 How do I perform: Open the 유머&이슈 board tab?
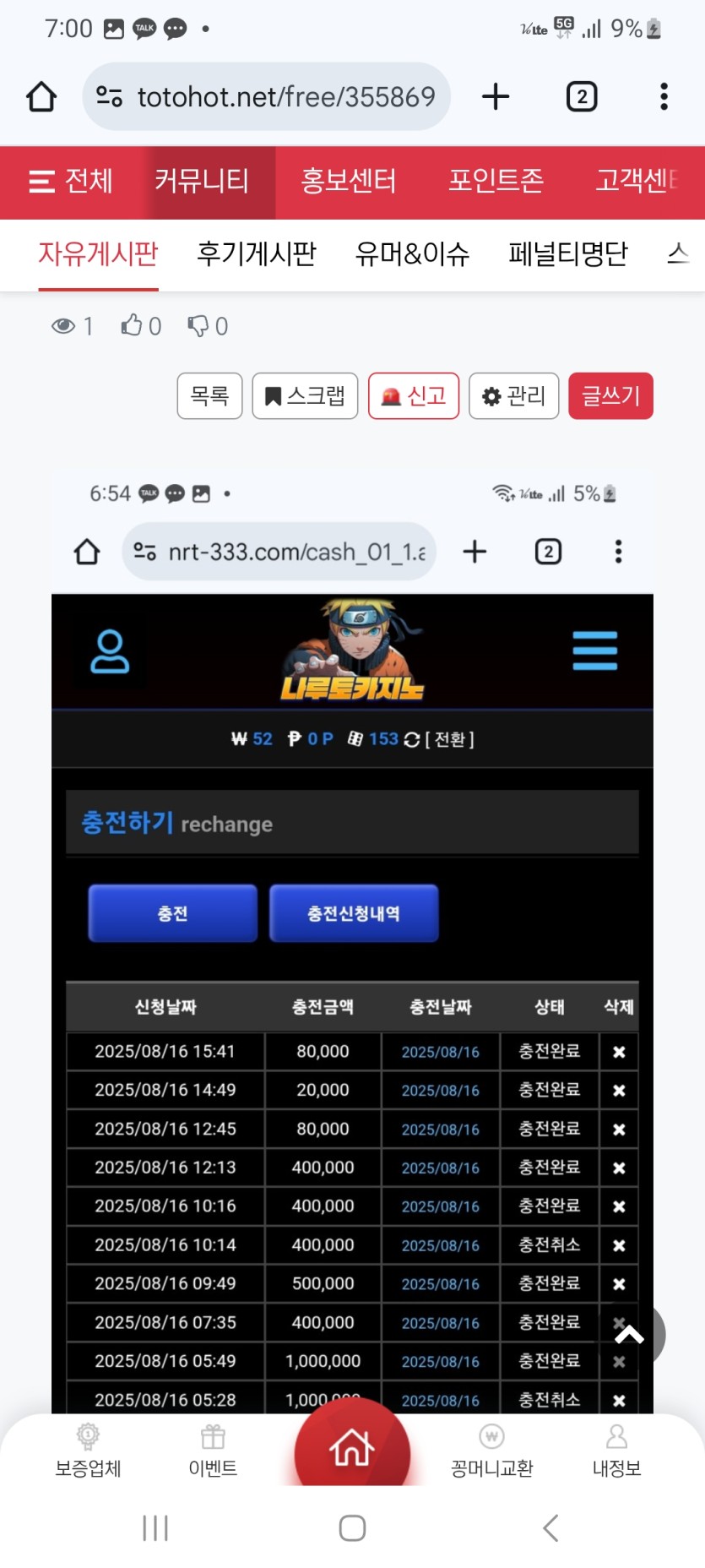pos(412,253)
